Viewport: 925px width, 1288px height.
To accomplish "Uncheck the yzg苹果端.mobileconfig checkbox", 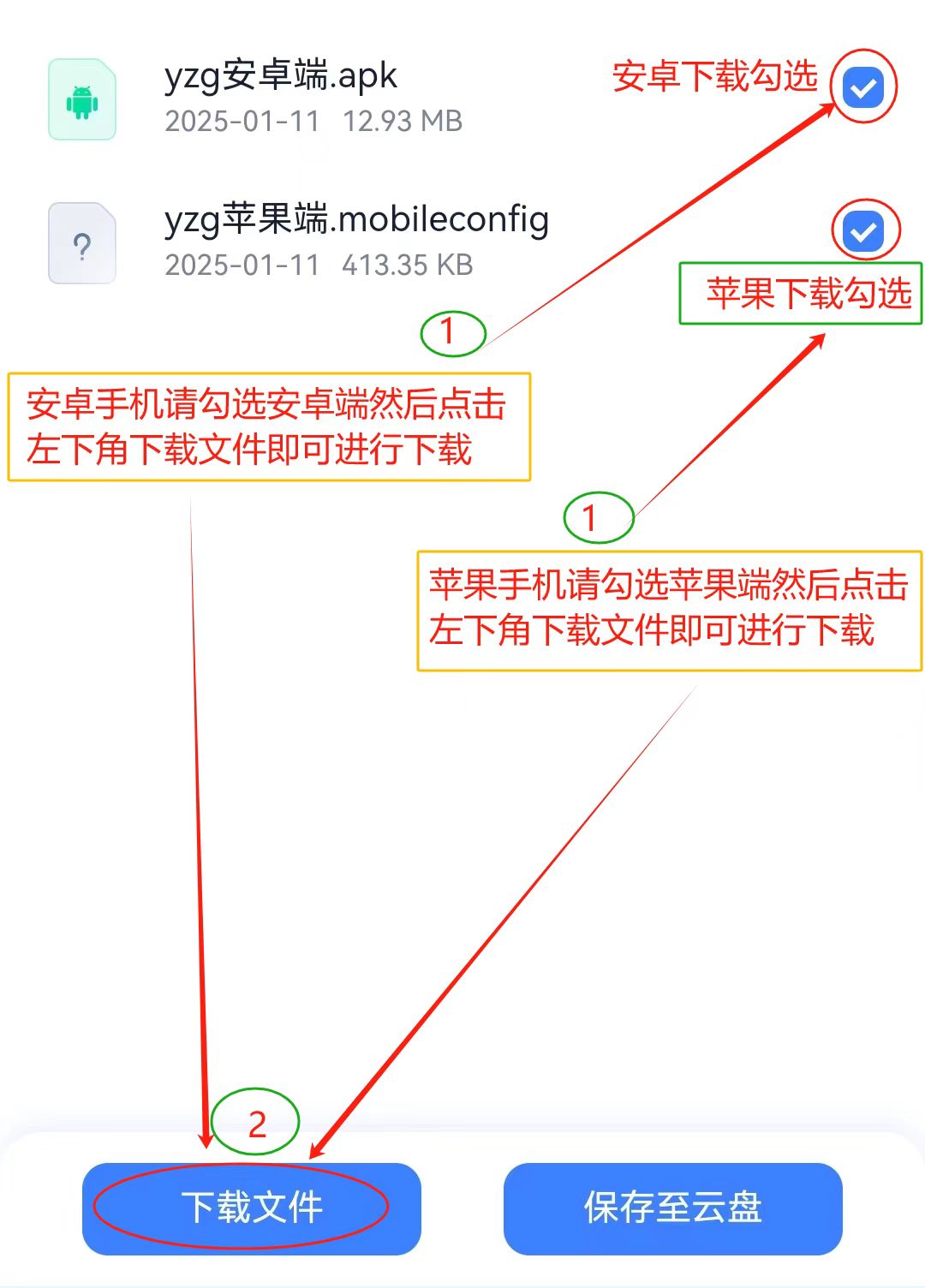I will (x=862, y=231).
